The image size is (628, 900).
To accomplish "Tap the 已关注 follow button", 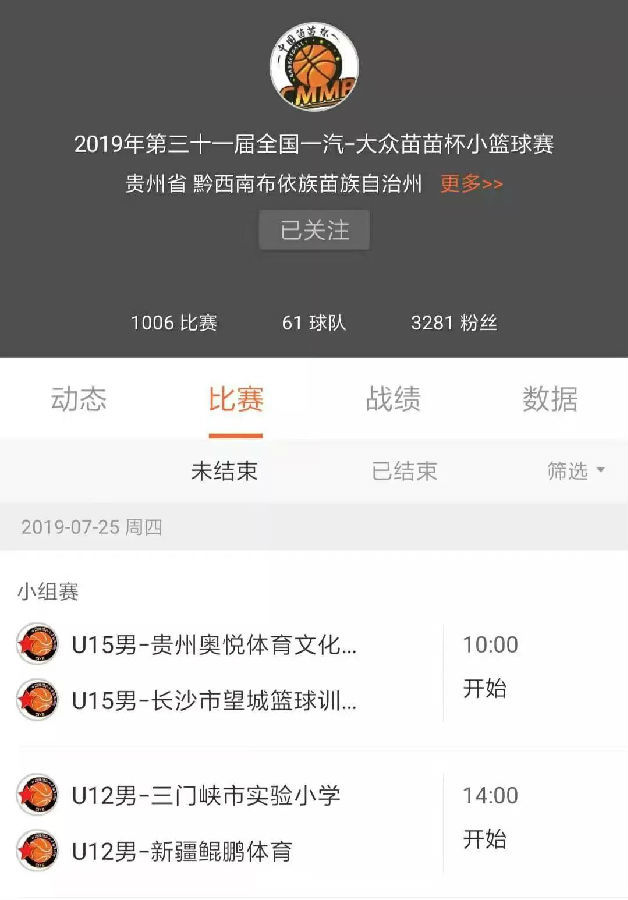I will [314, 230].
